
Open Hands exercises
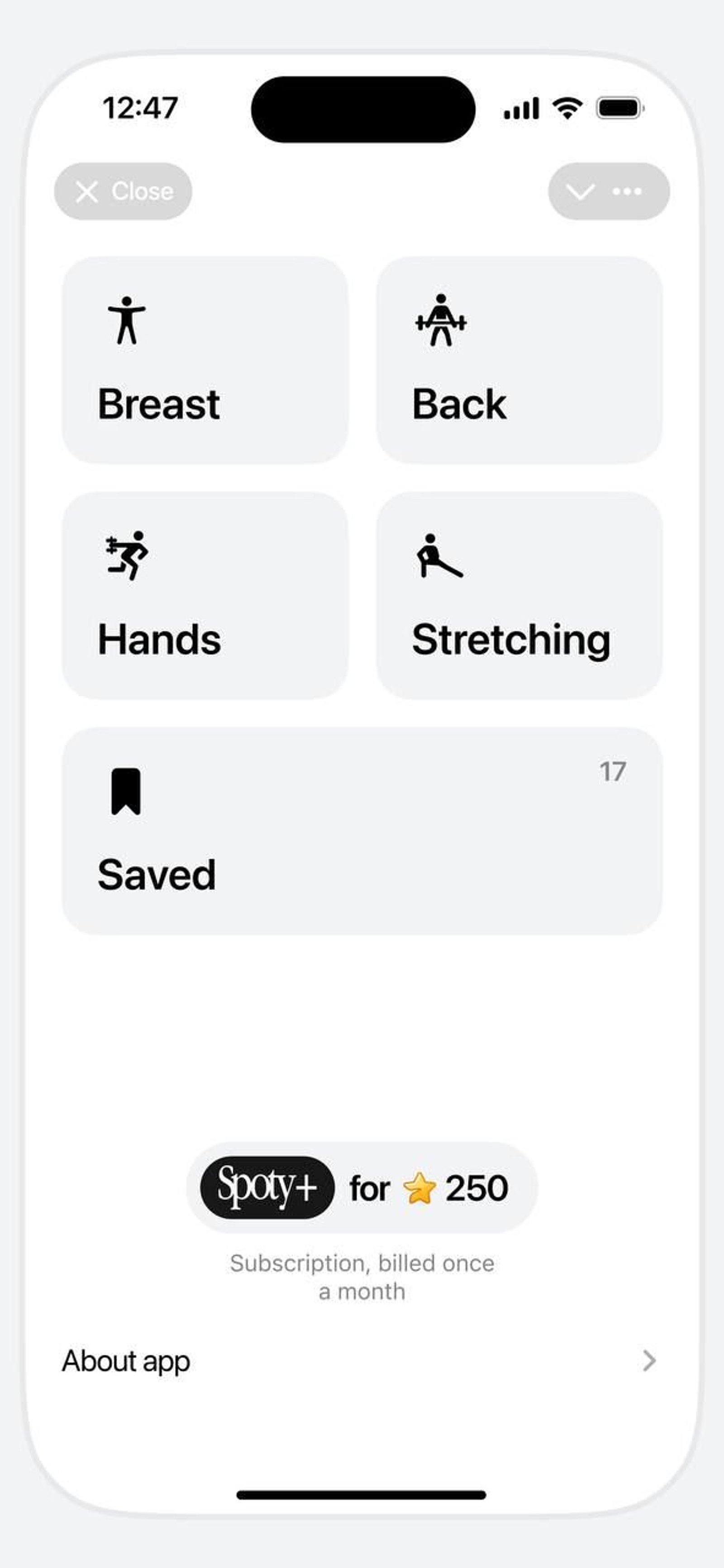click(x=205, y=596)
